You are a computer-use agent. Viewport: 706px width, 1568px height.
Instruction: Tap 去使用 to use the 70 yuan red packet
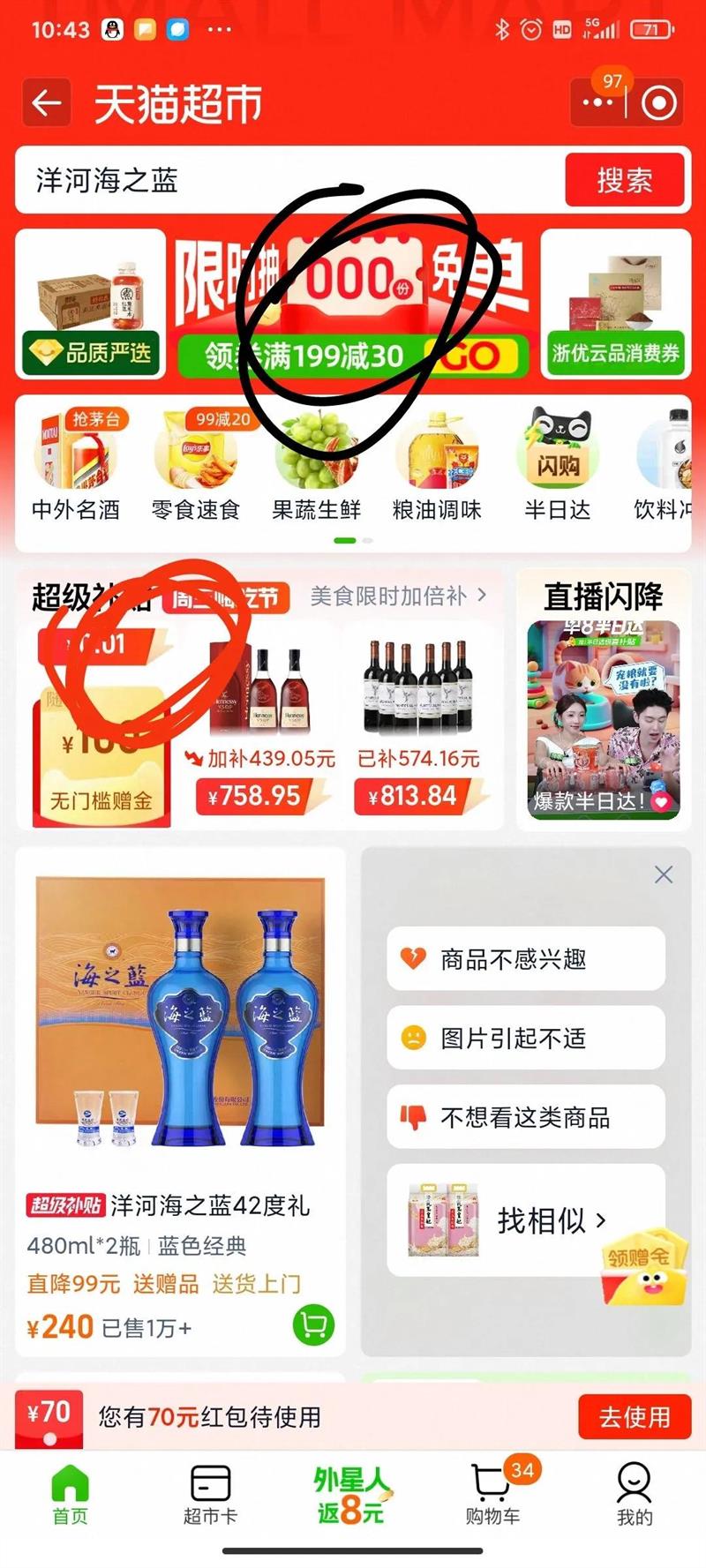pos(635,1417)
